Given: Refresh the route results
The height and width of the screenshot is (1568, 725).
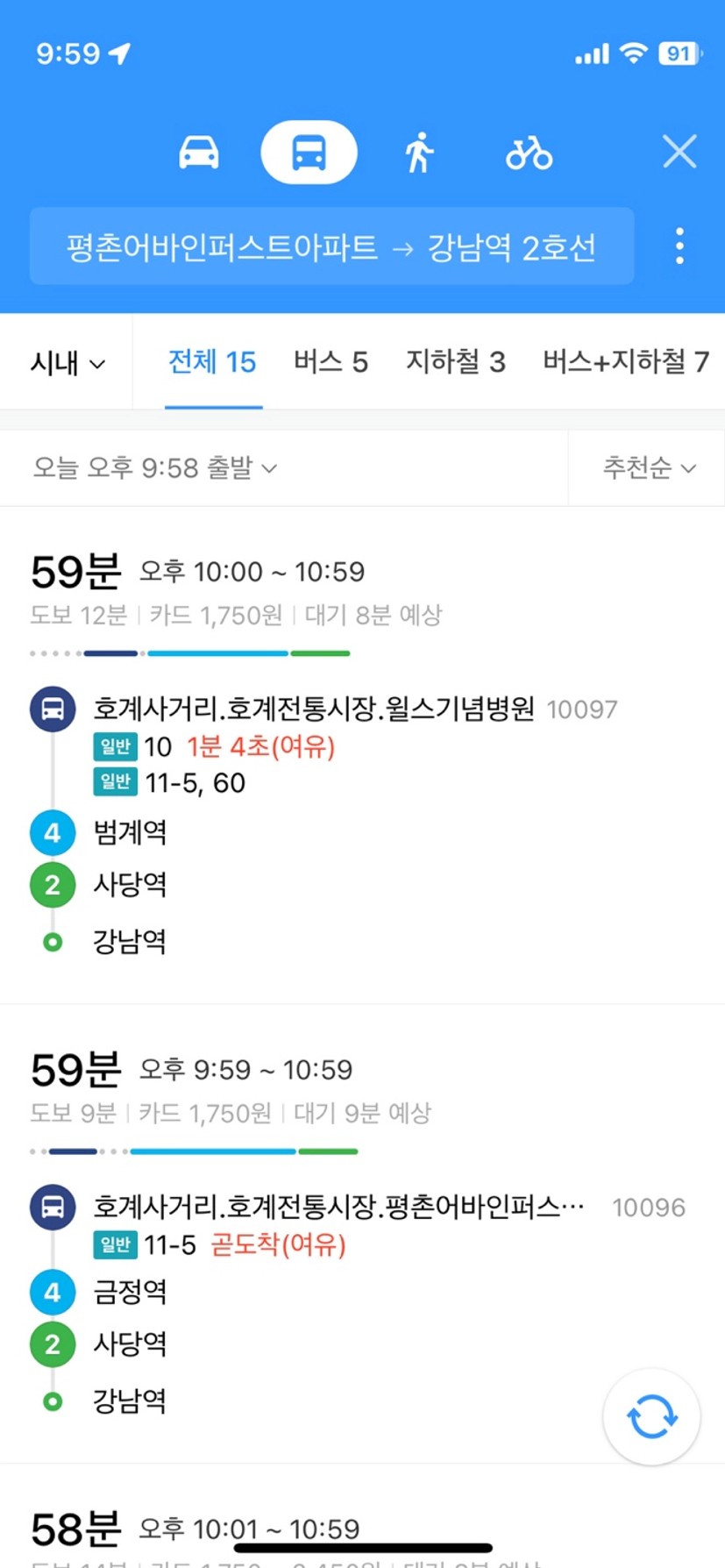Looking at the screenshot, I should click(x=651, y=1416).
